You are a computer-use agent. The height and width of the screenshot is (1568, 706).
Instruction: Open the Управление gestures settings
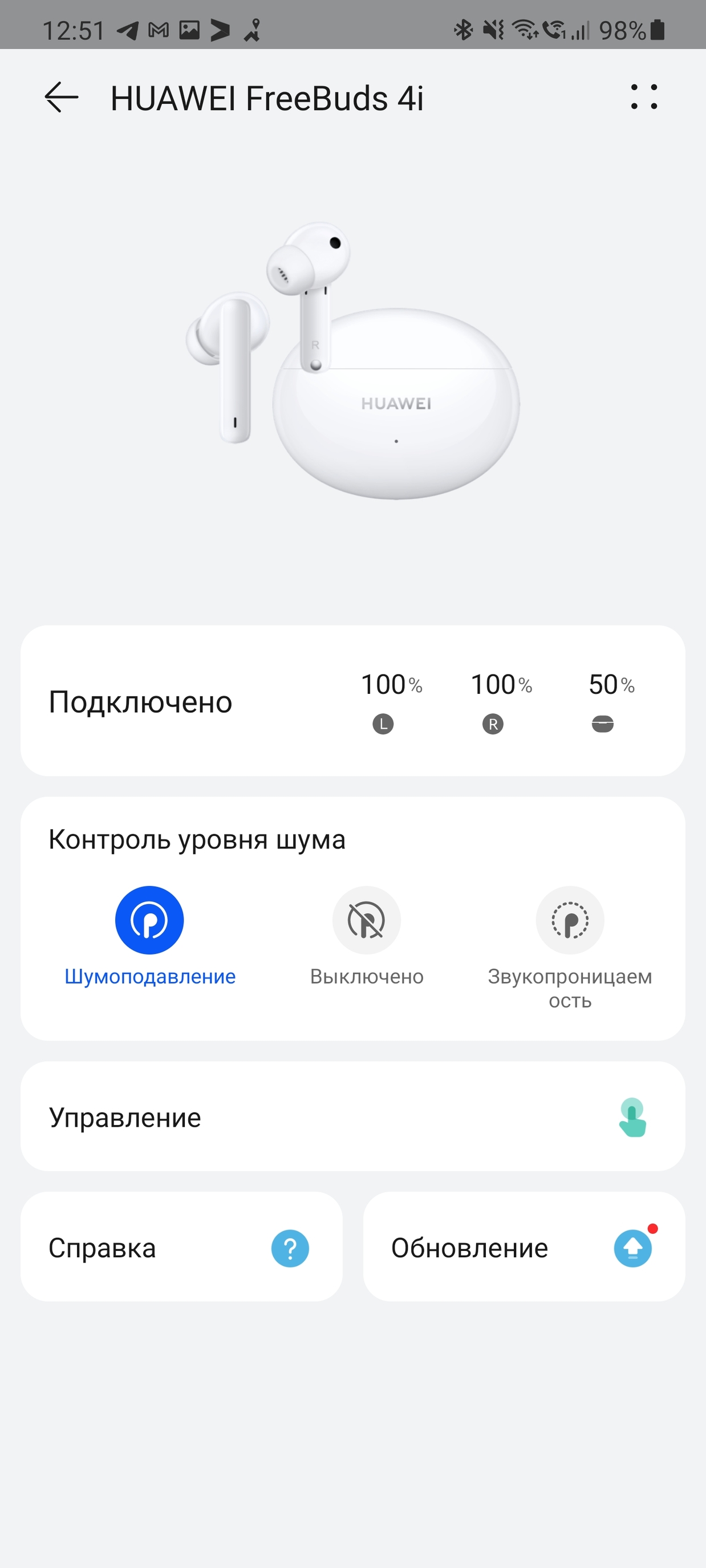(353, 1116)
